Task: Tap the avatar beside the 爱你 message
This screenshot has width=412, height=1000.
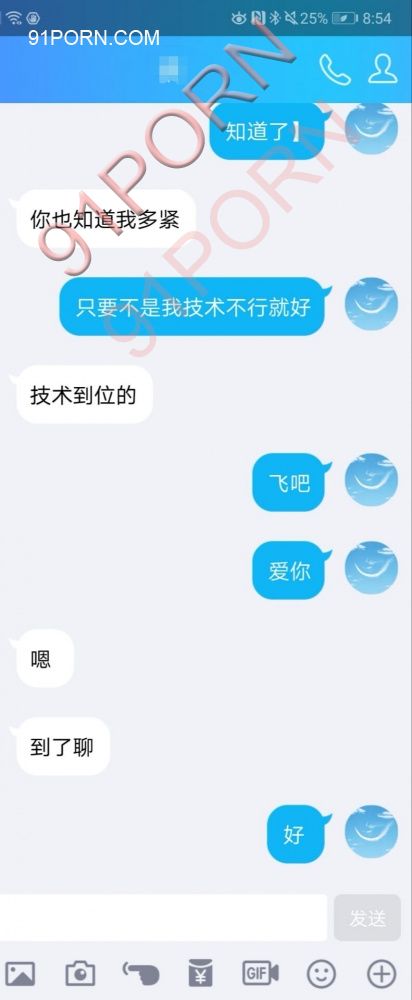Action: (371, 569)
